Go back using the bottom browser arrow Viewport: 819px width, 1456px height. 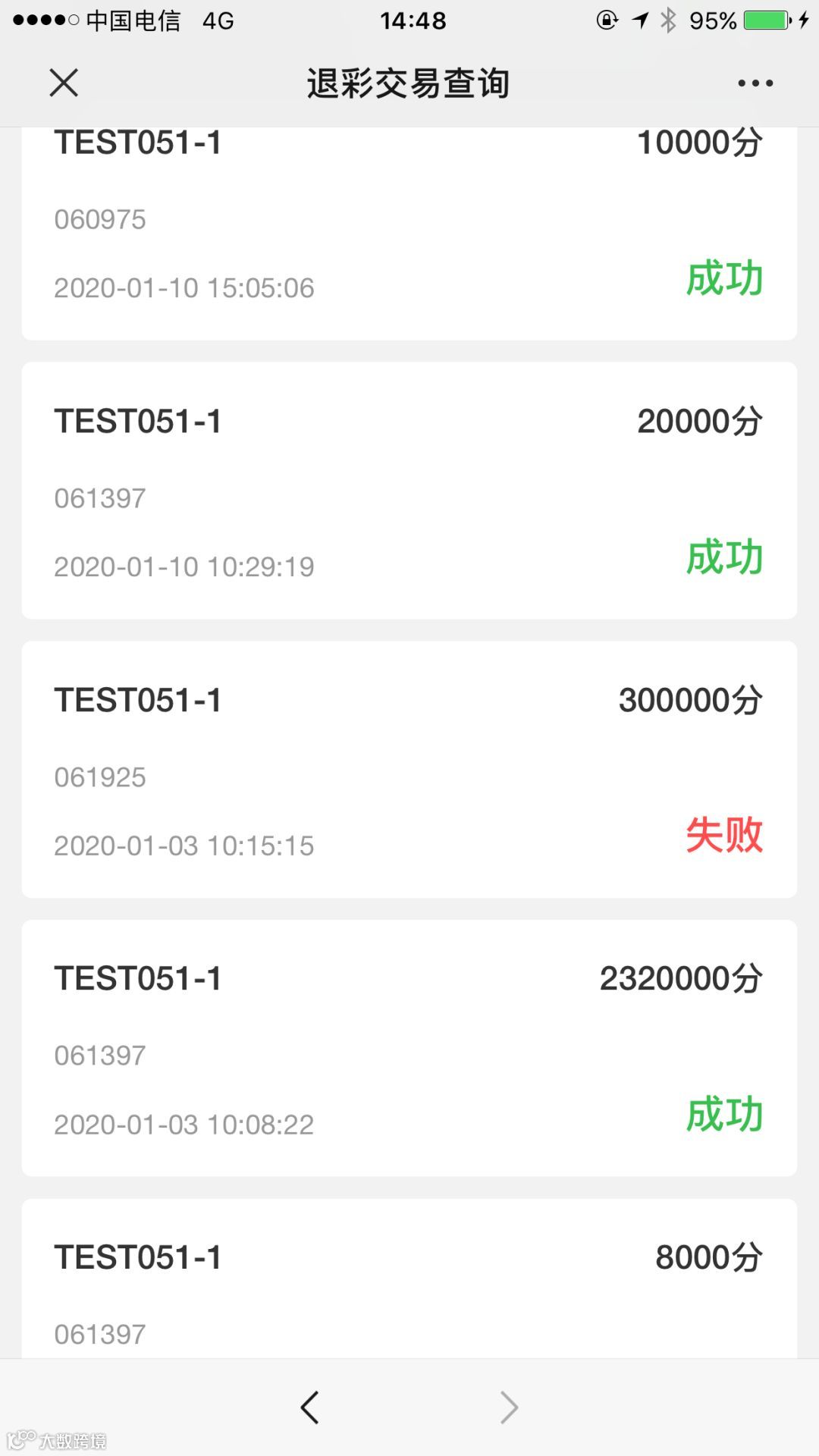[x=309, y=1407]
